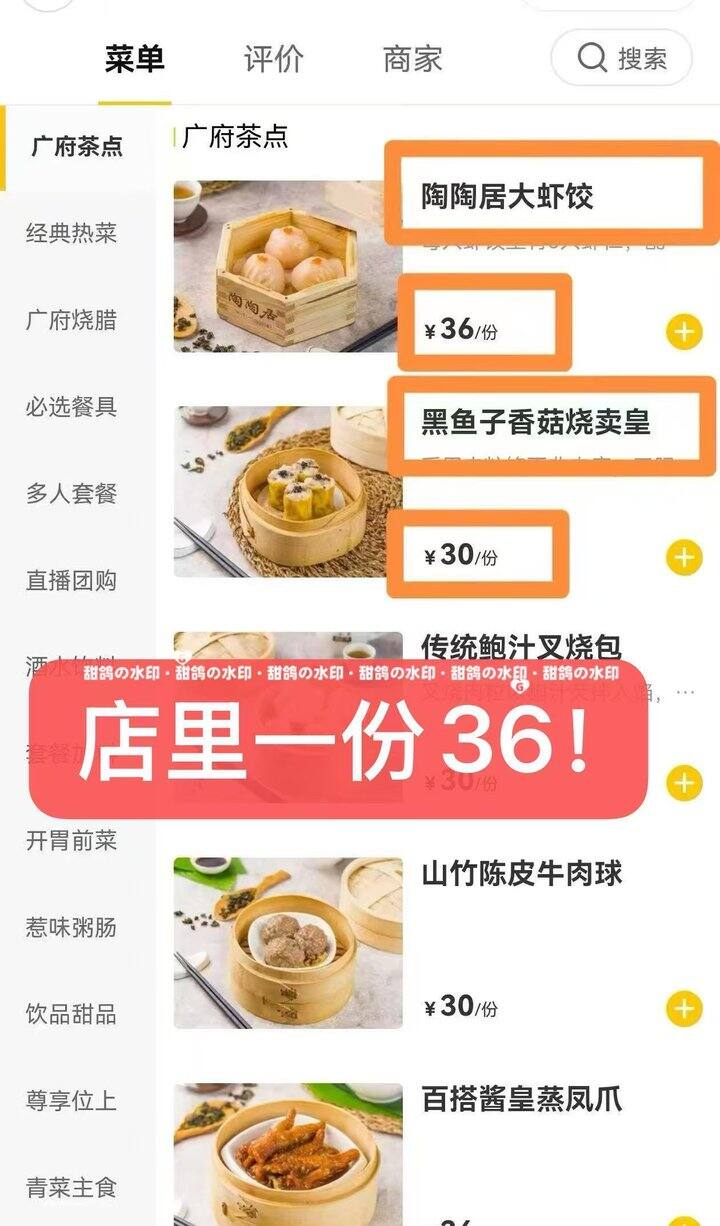Open the 广府烧腊 category

click(x=72, y=320)
